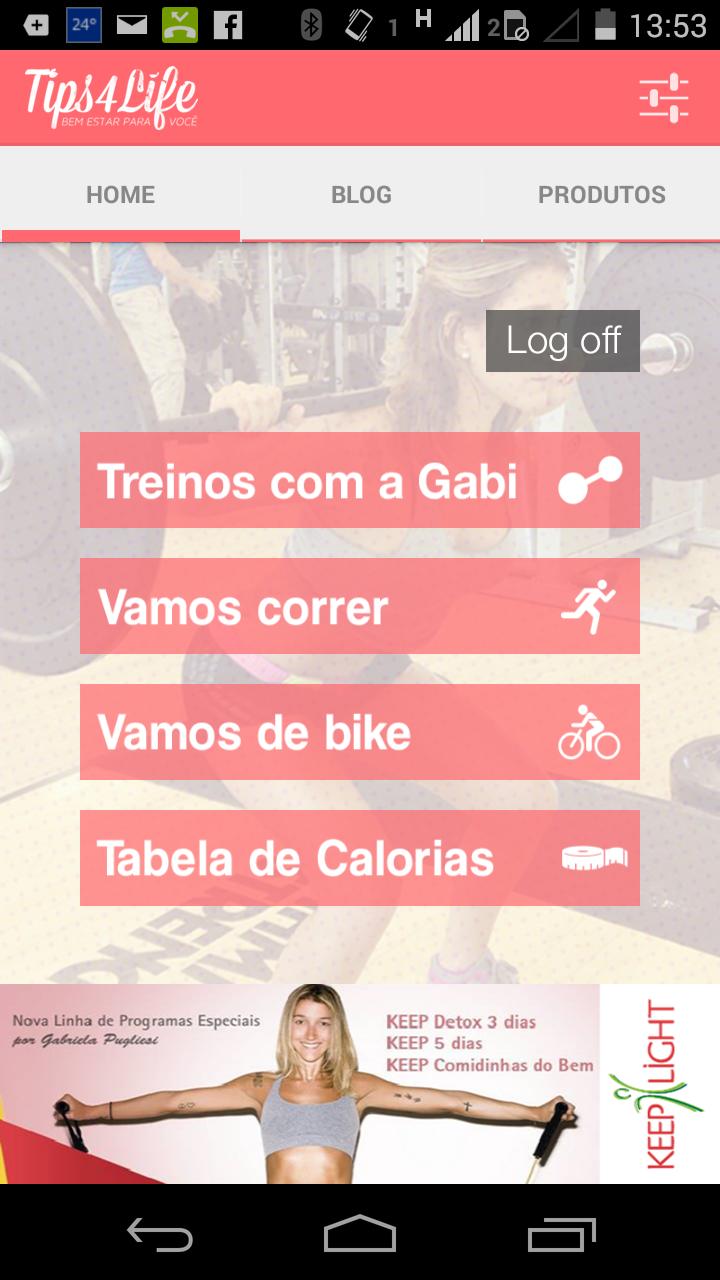Select the Home tab
This screenshot has height=1280, width=720.
120,195
